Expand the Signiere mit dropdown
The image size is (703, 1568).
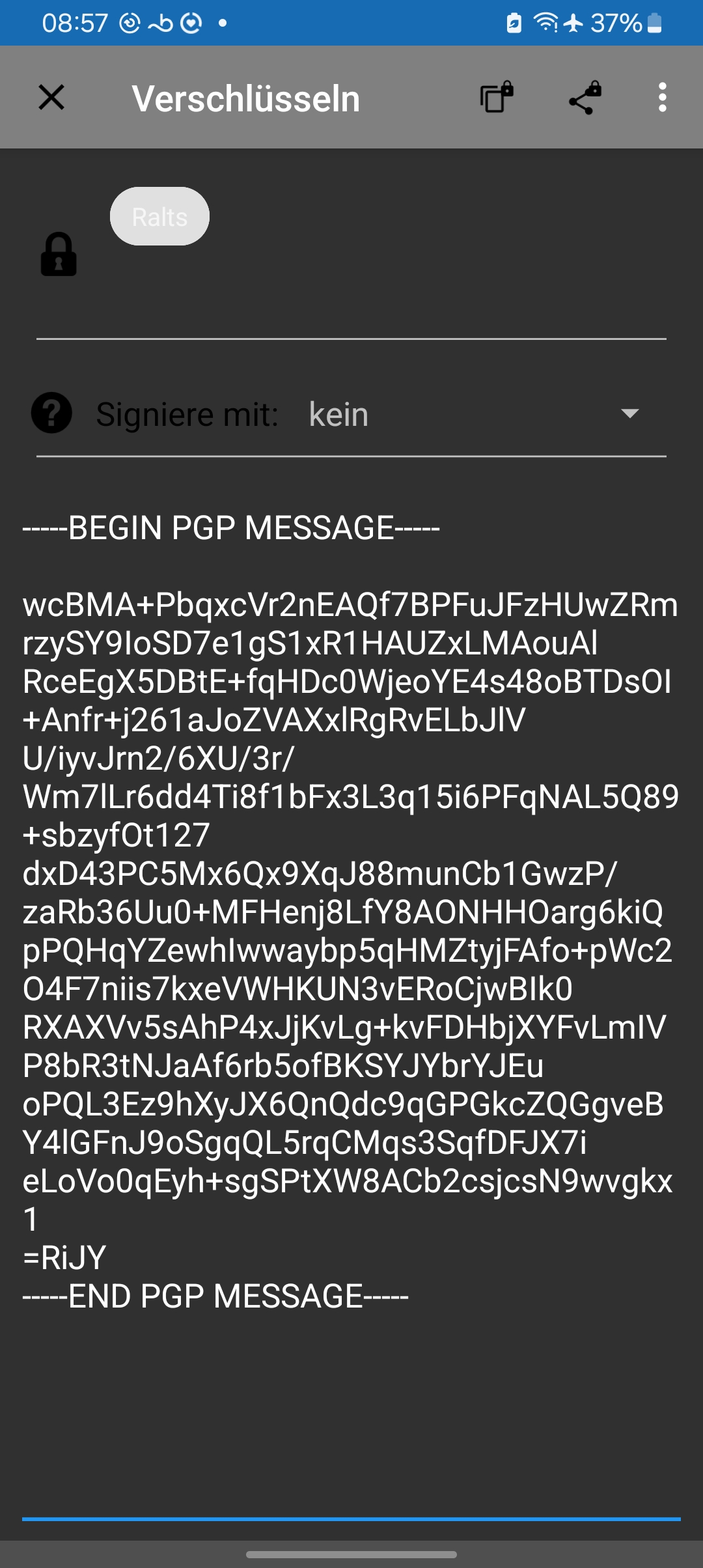click(x=629, y=414)
